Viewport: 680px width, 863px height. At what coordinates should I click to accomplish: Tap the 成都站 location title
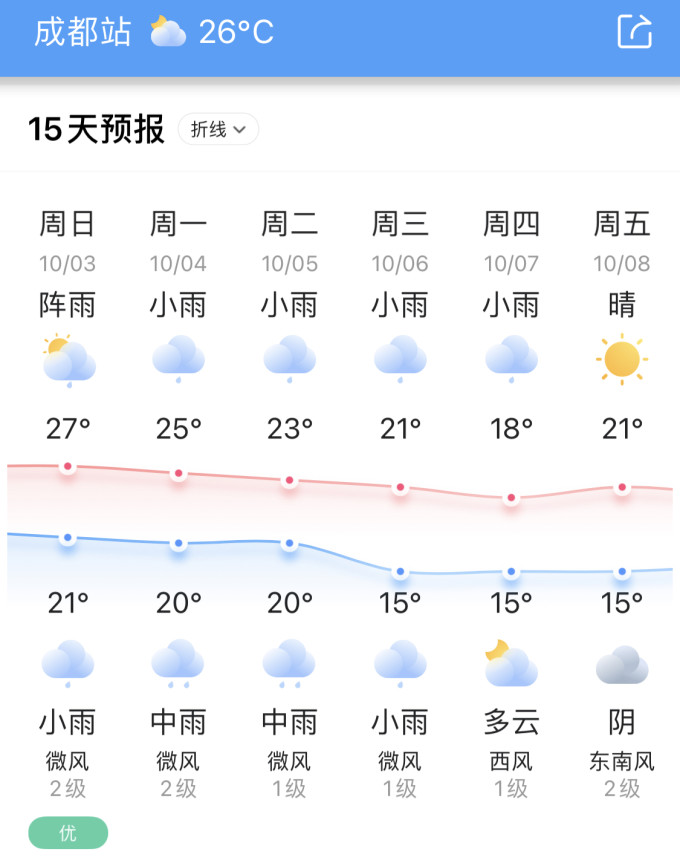[x=82, y=32]
